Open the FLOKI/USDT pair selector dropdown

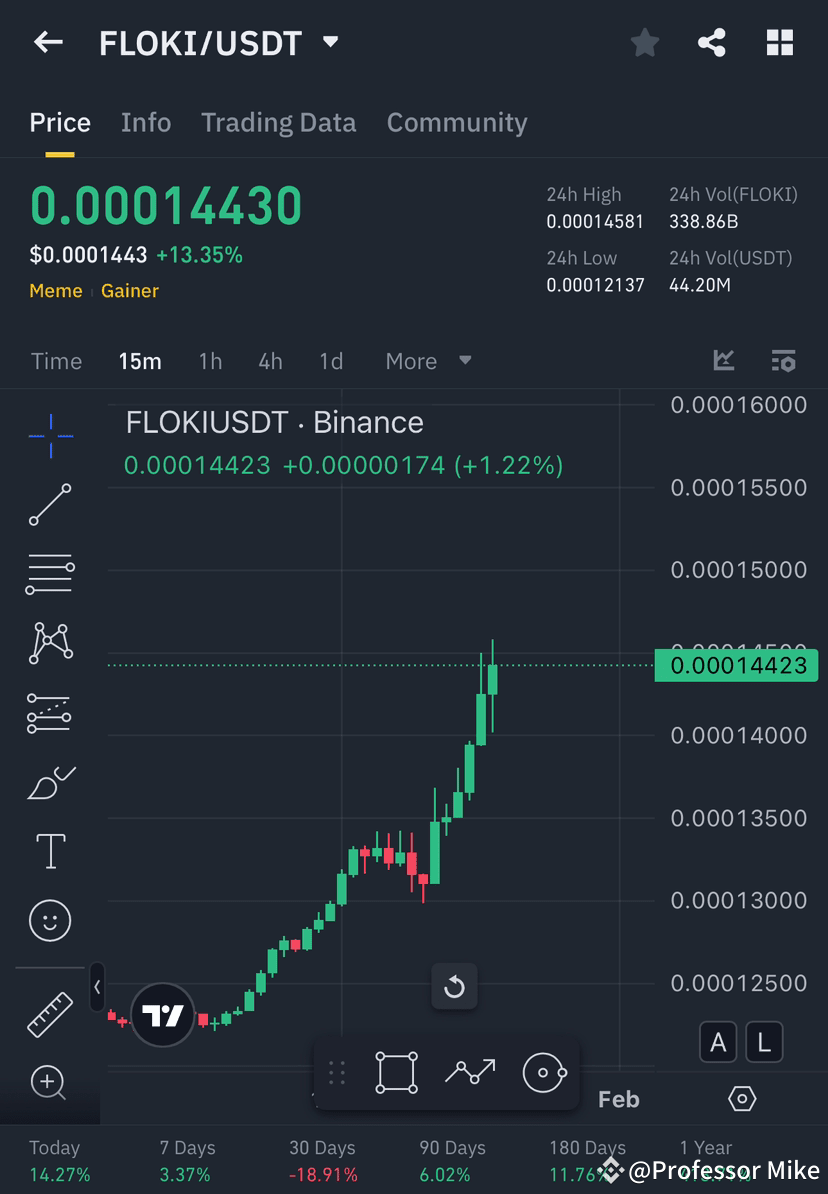point(330,42)
